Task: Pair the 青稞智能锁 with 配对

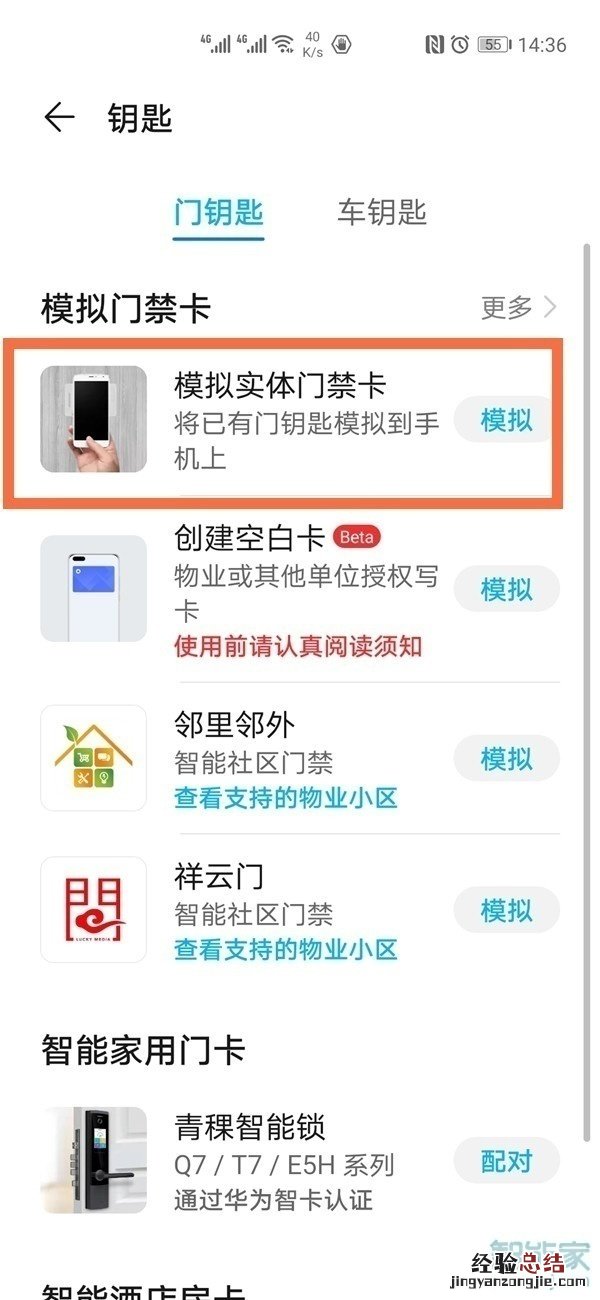Action: (506, 1161)
